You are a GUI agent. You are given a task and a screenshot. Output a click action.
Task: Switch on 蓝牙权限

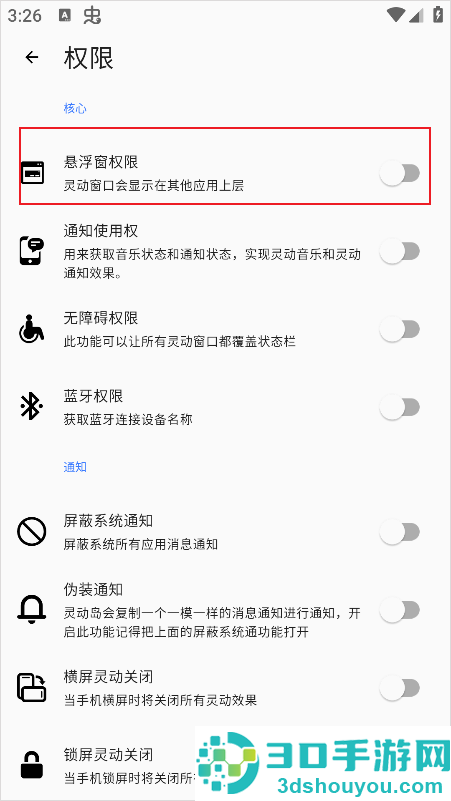(x=400, y=408)
